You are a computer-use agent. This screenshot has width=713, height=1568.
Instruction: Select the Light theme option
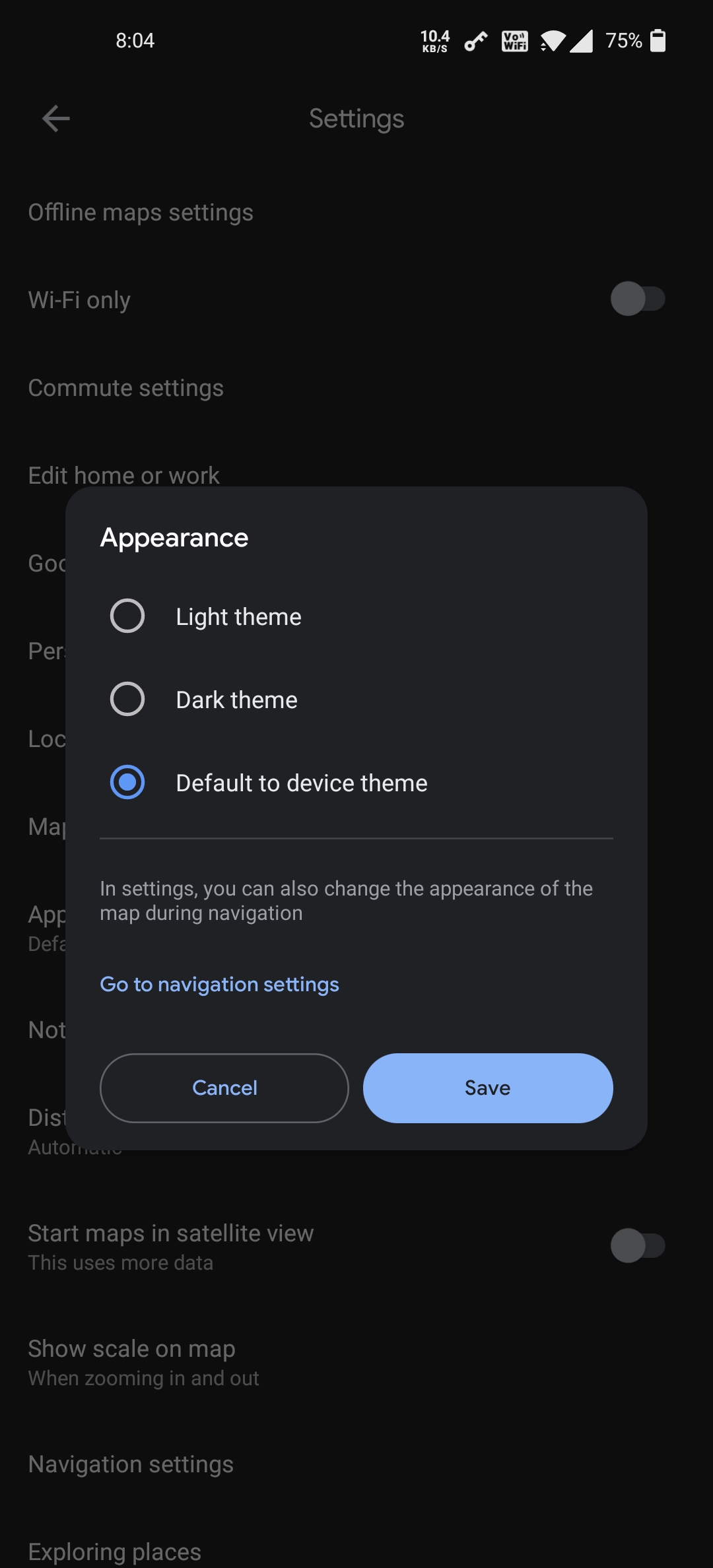point(127,616)
